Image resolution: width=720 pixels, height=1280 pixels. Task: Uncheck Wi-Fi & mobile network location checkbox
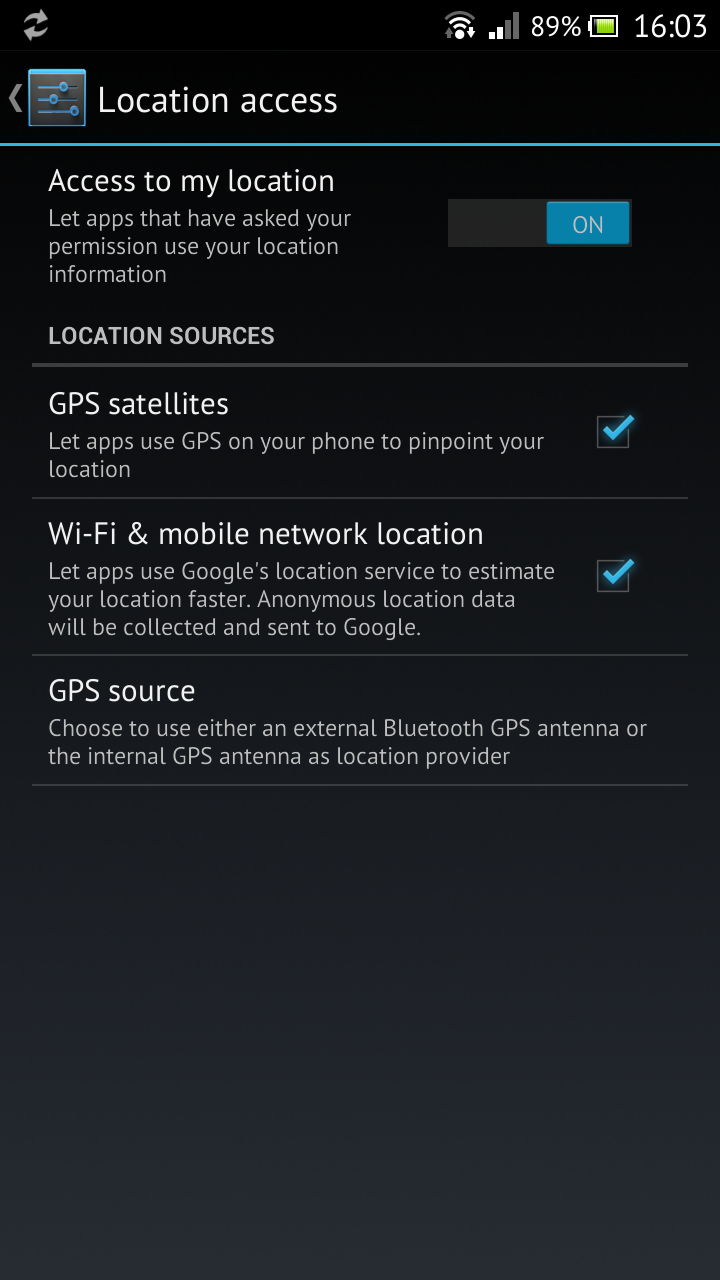point(614,574)
